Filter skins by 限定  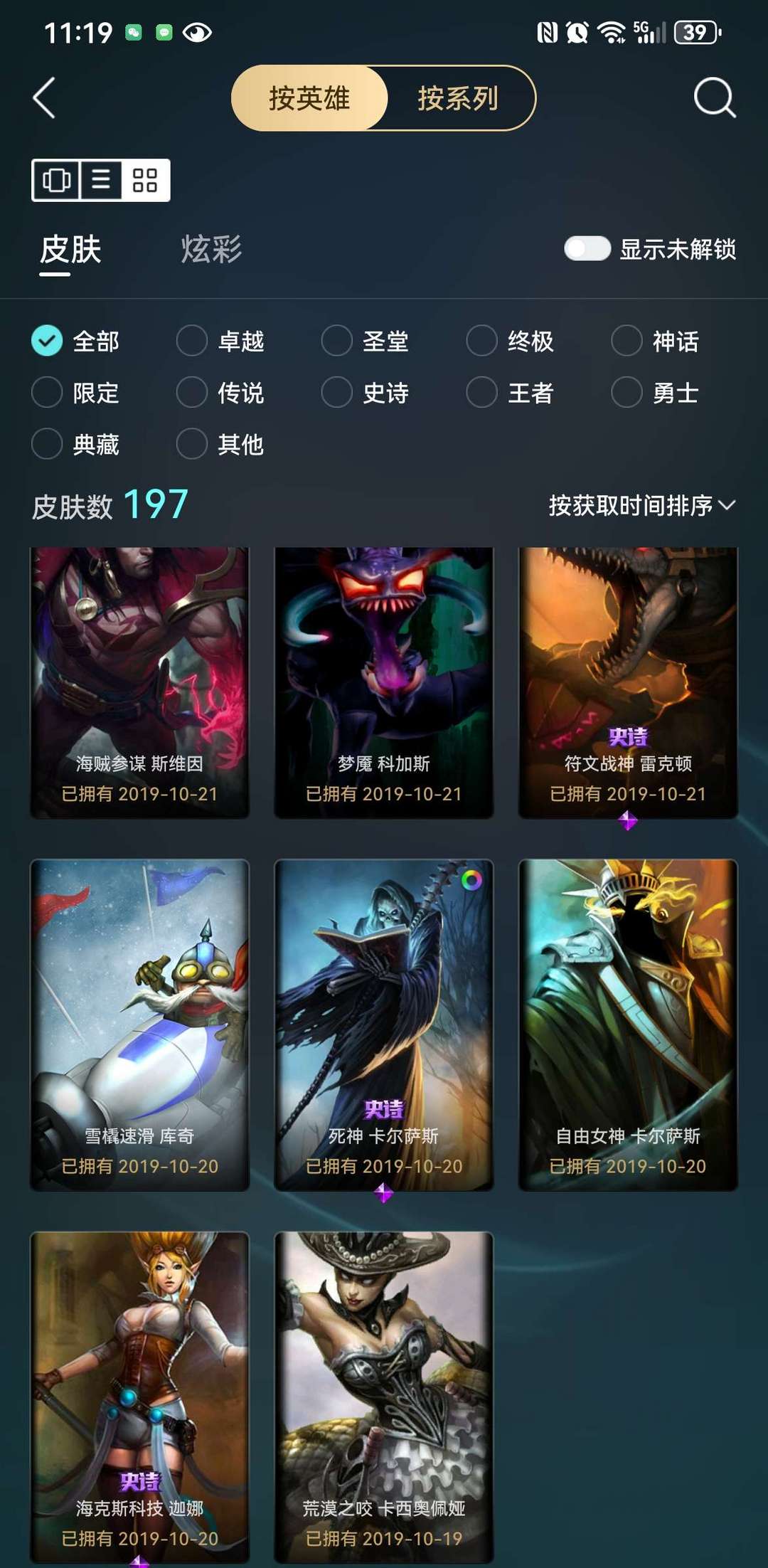click(75, 393)
